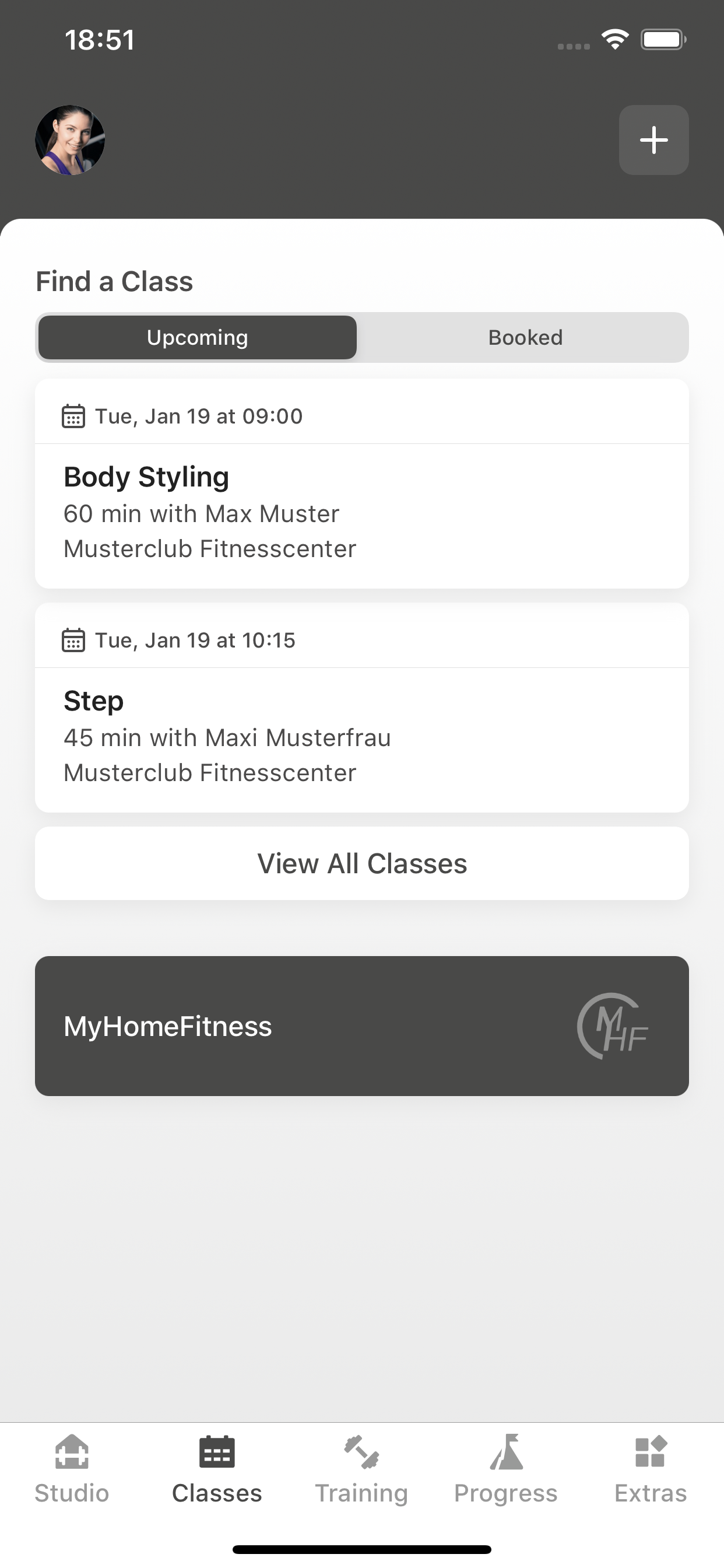Select the Classes tab

tap(217, 1469)
